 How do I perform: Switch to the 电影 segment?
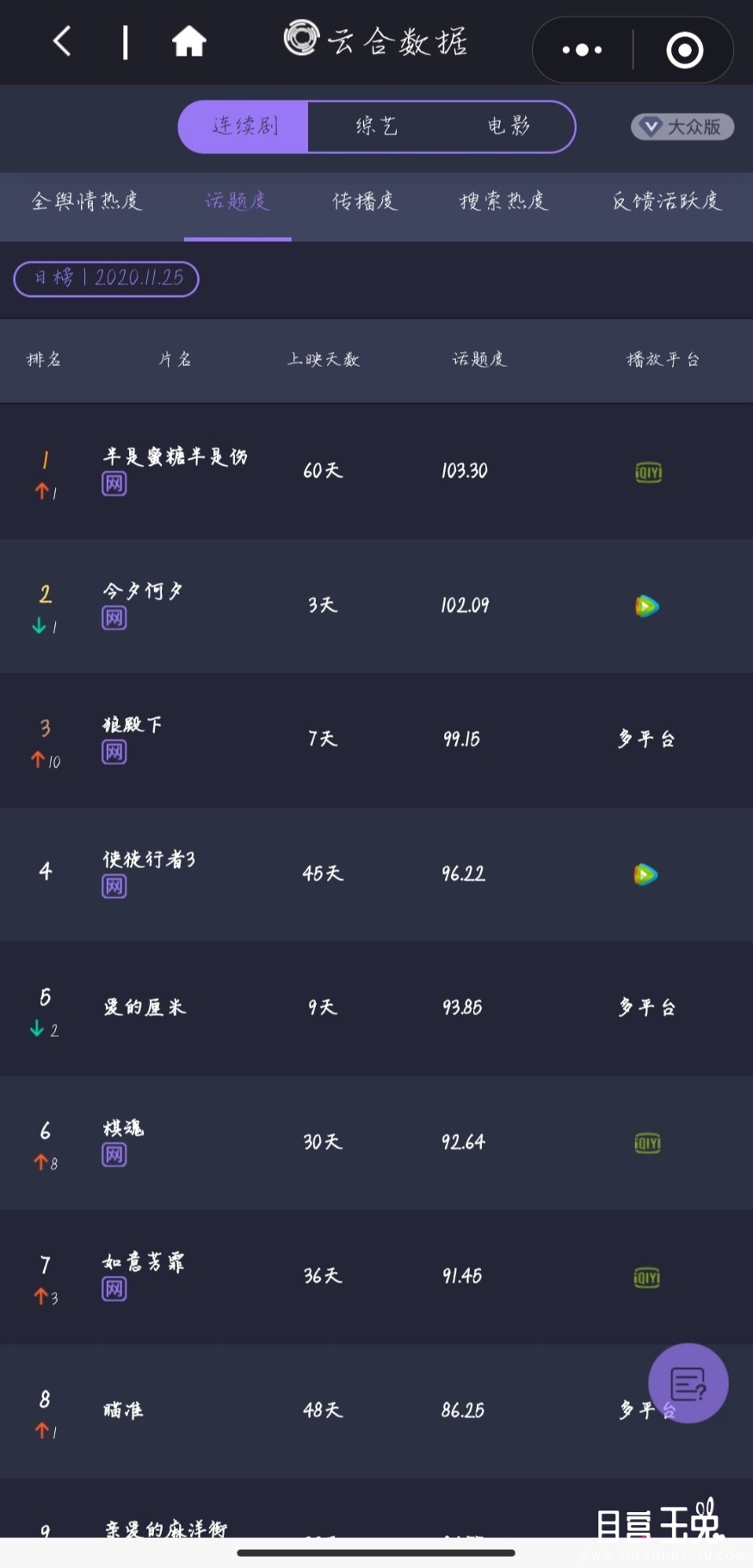[x=508, y=127]
